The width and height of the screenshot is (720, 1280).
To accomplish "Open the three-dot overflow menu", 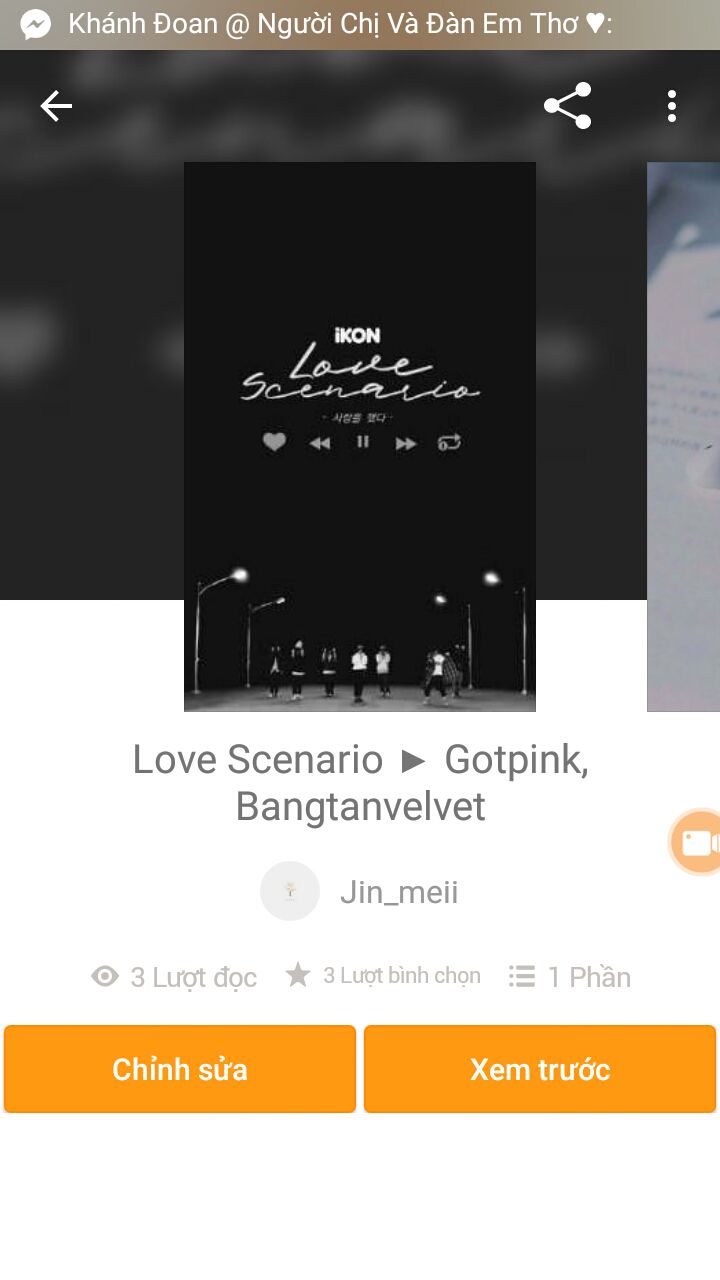I will [x=672, y=106].
